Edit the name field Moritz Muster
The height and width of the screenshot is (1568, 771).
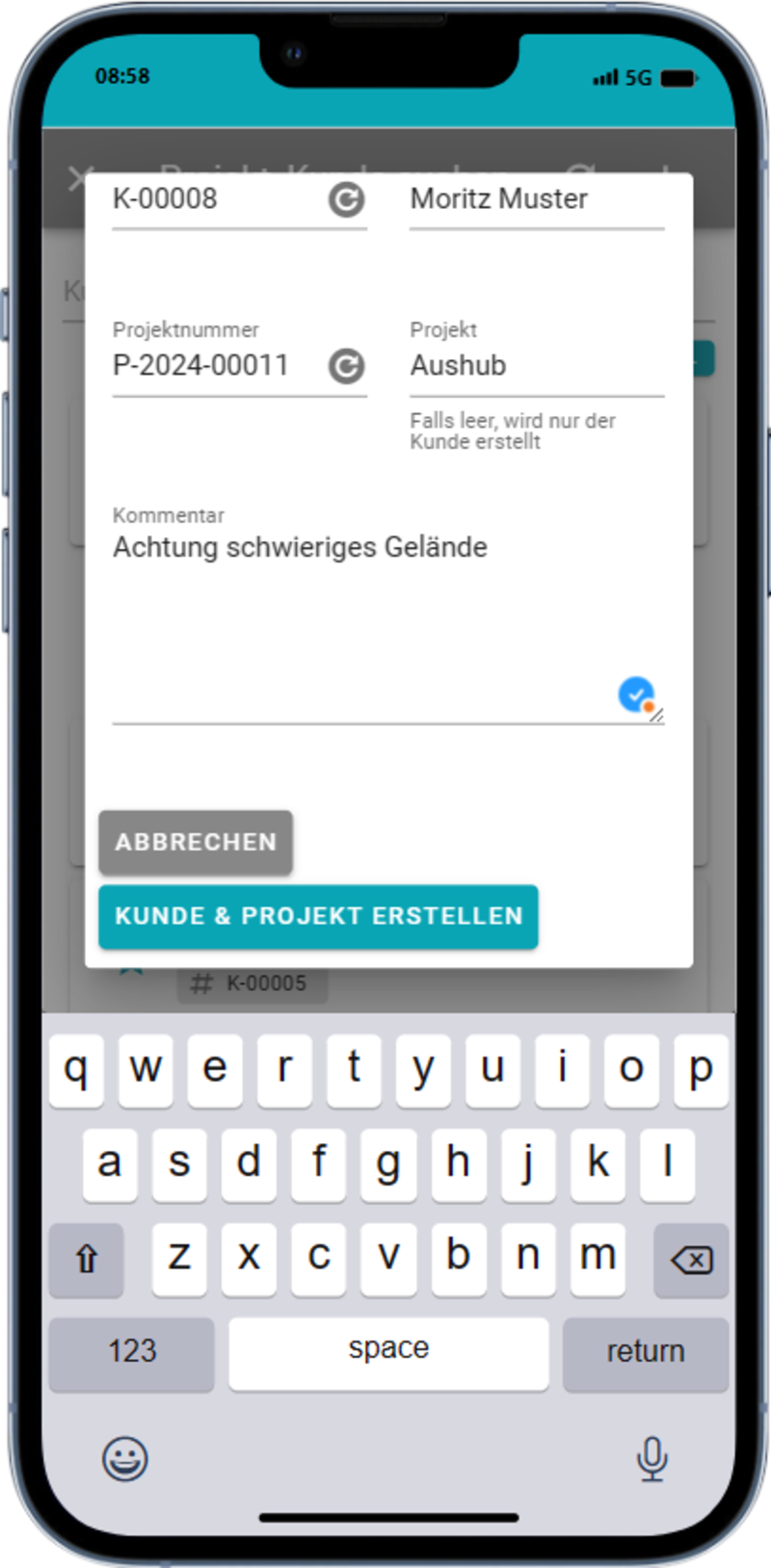535,199
